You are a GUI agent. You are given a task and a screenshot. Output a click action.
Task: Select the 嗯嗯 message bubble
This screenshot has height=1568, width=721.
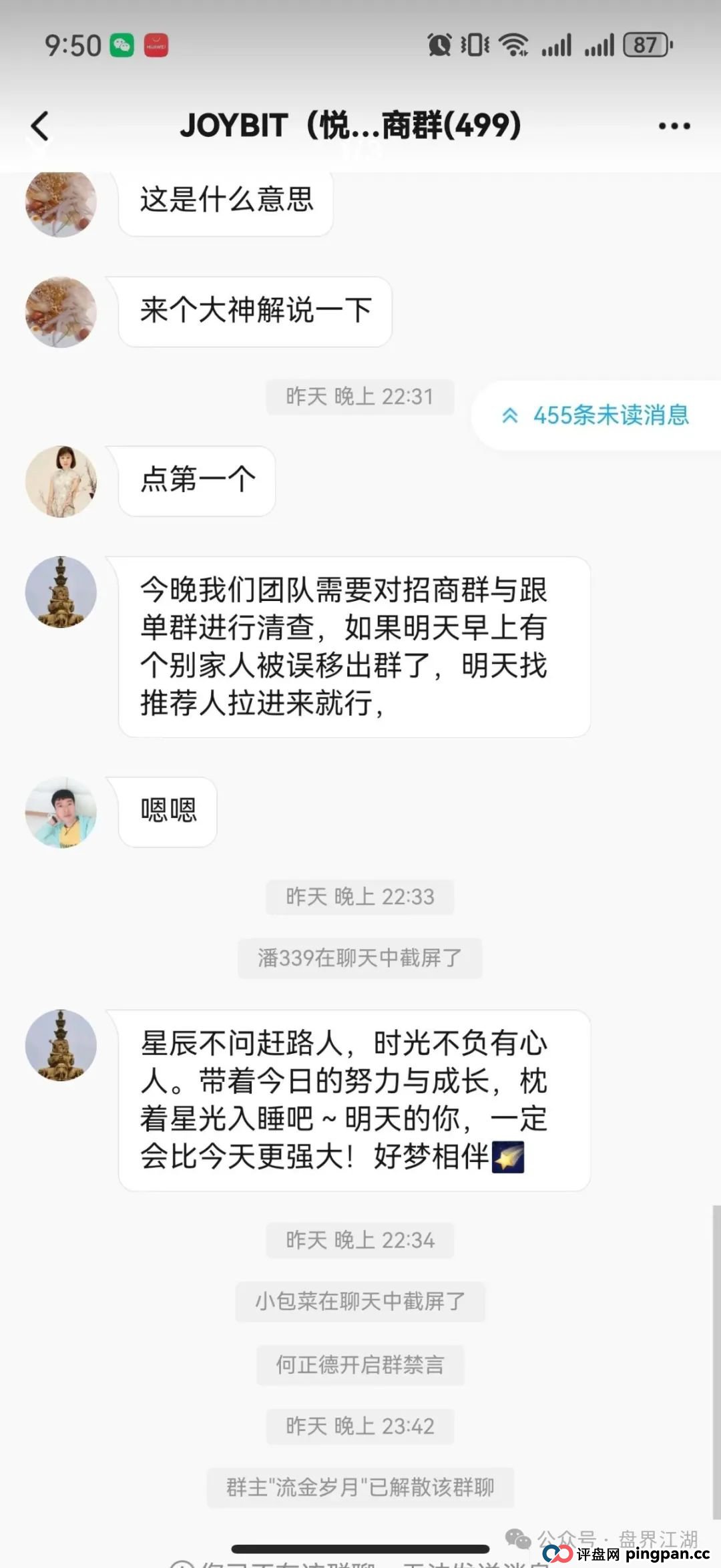(166, 811)
